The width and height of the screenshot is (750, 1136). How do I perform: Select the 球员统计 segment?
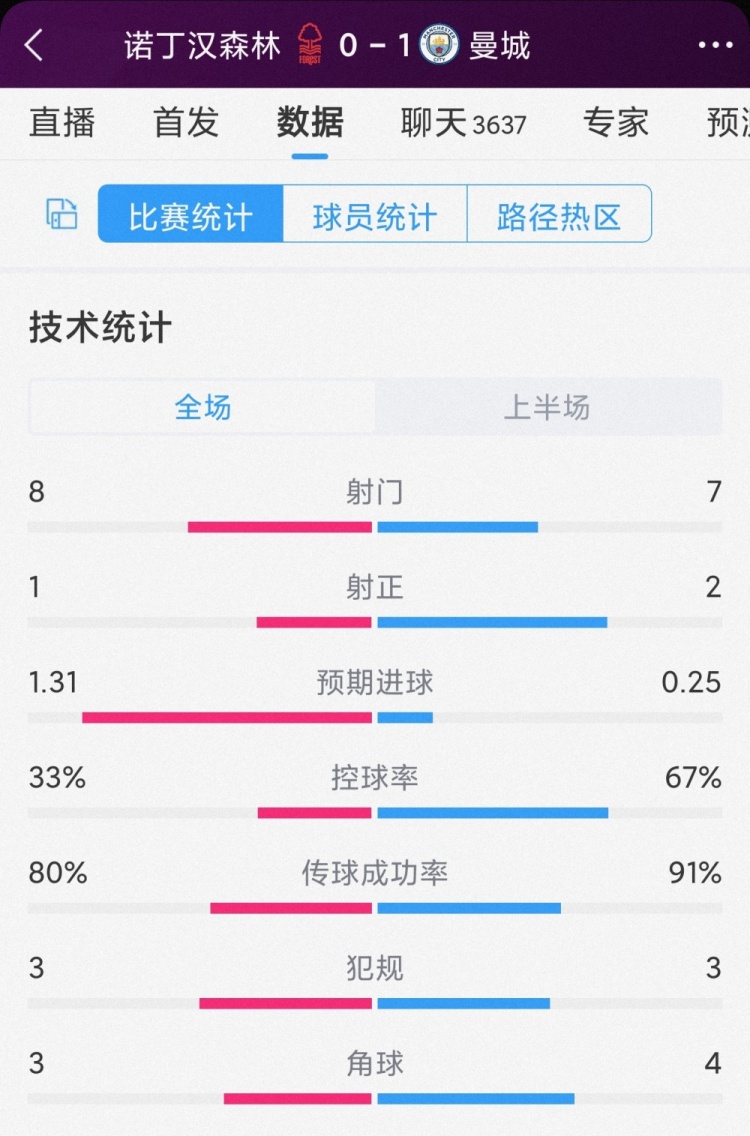click(x=375, y=214)
